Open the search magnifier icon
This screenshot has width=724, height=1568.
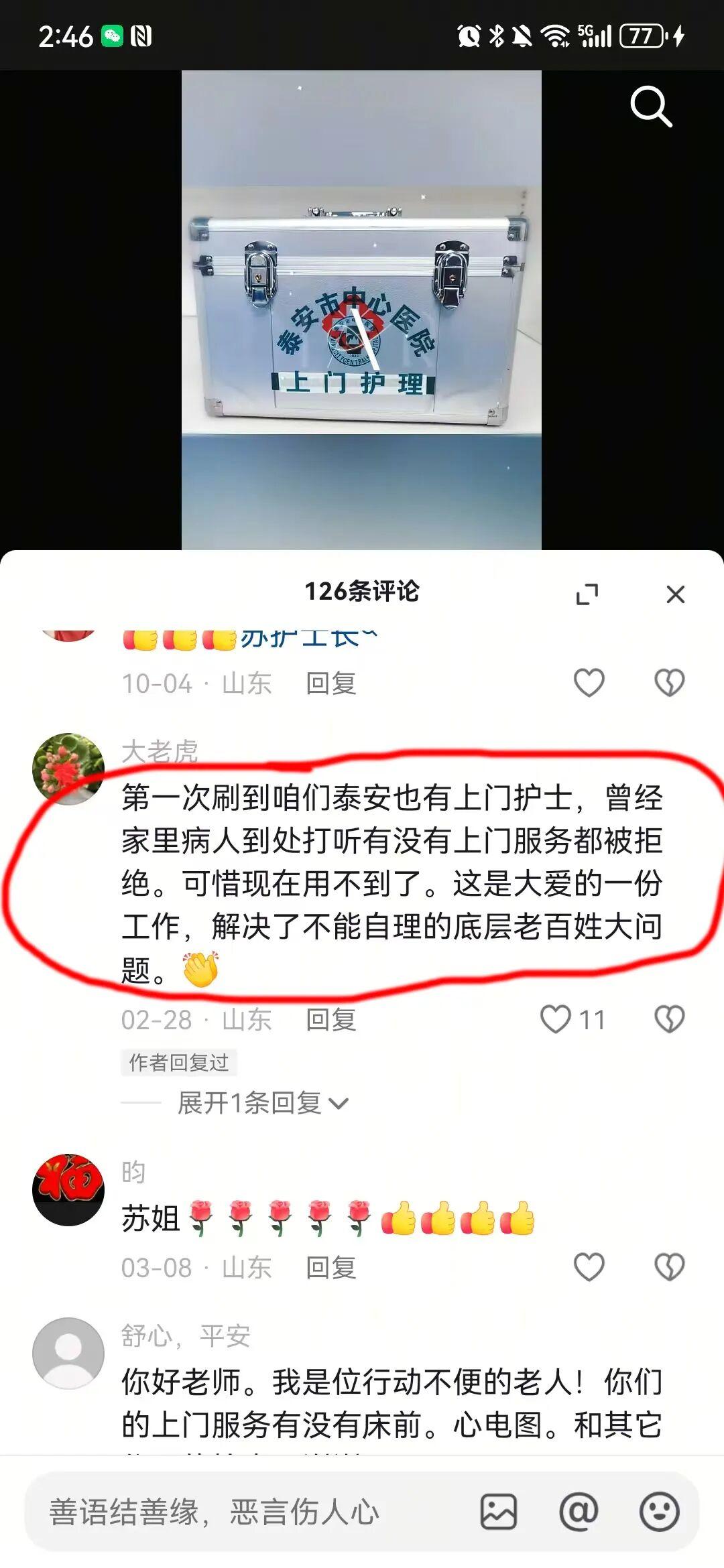pos(650,107)
